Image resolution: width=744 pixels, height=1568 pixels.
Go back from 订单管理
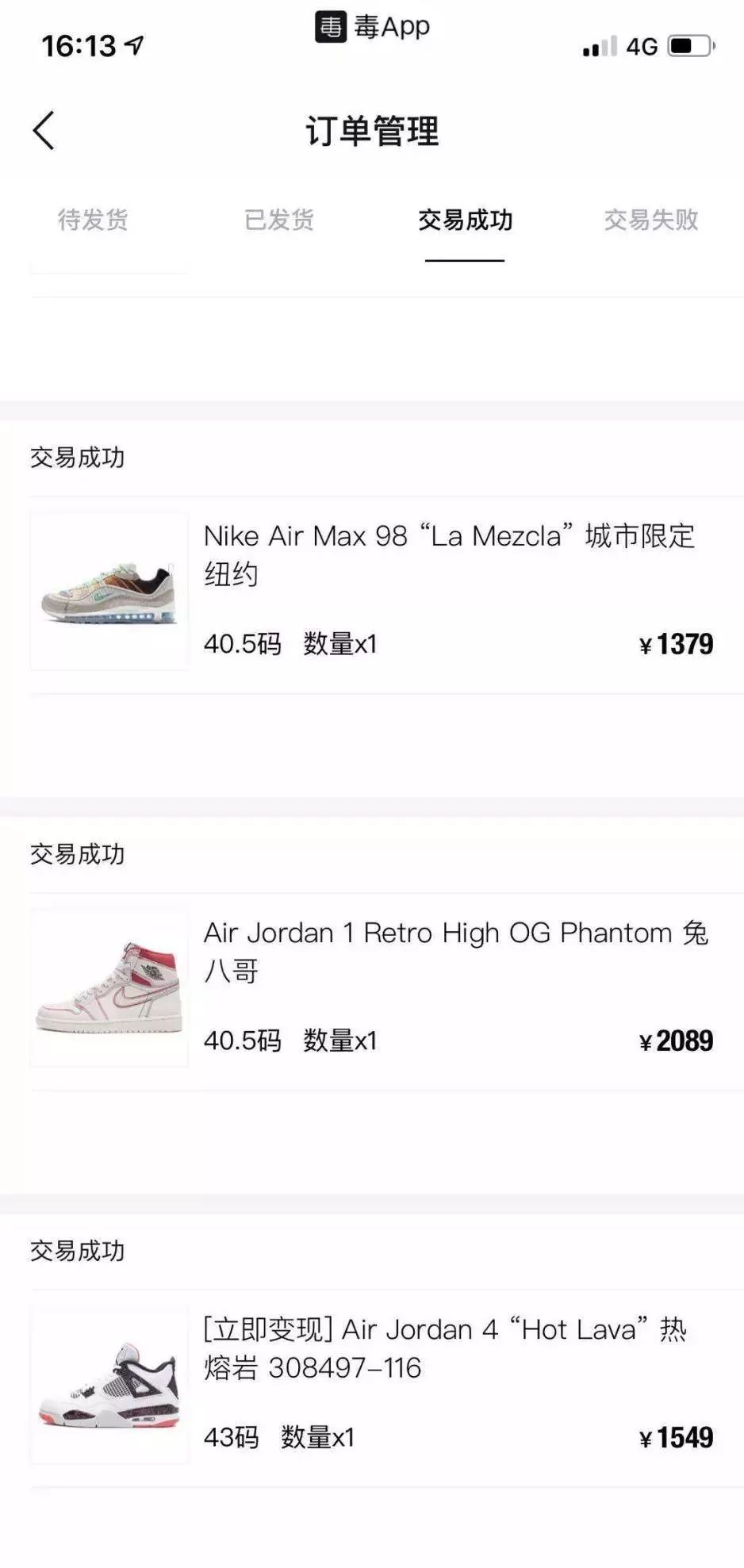[x=44, y=131]
